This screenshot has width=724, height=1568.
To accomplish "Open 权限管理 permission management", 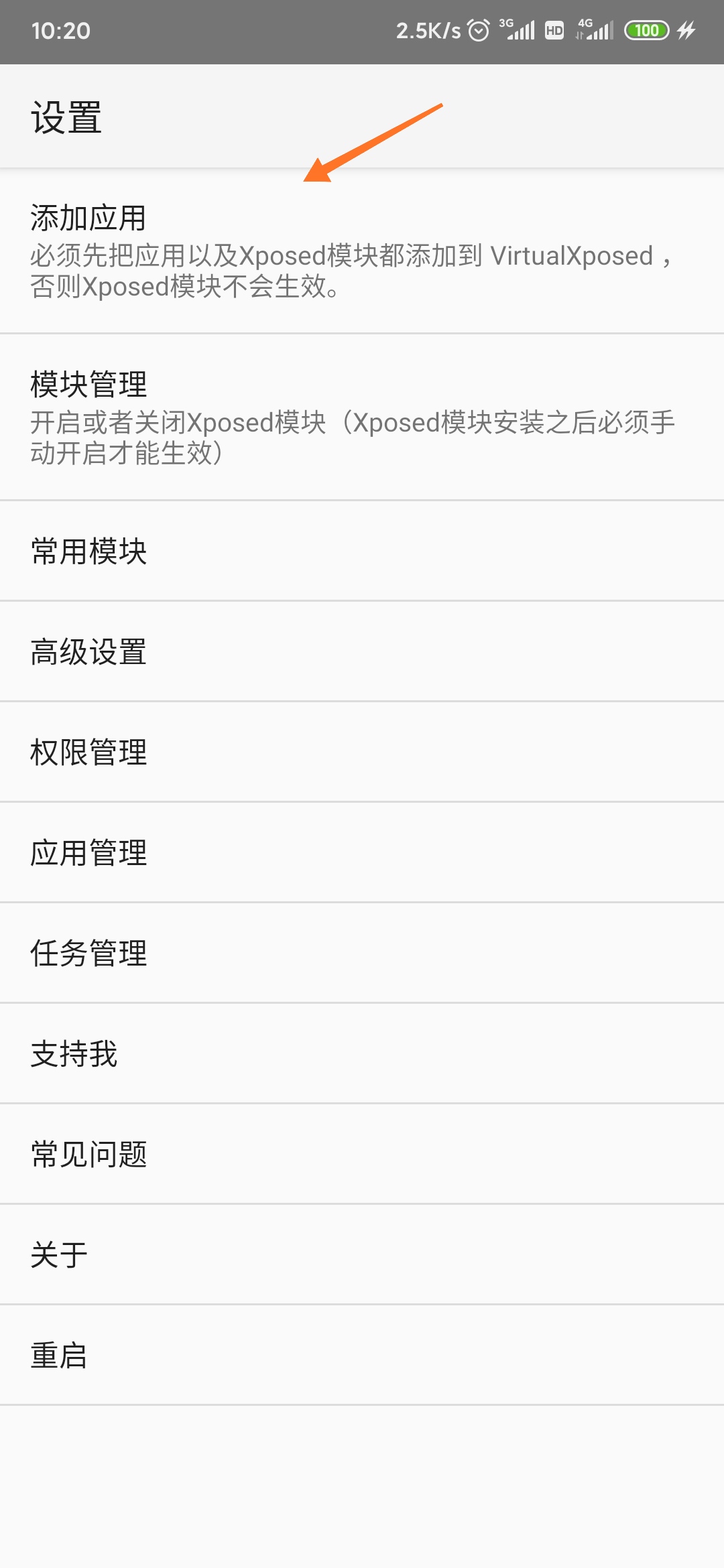I will pos(362,752).
